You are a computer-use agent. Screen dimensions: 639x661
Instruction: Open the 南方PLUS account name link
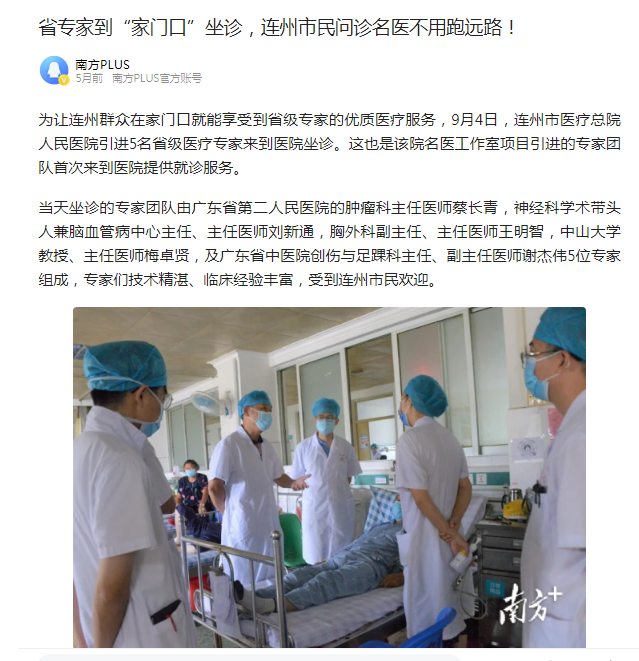click(102, 64)
